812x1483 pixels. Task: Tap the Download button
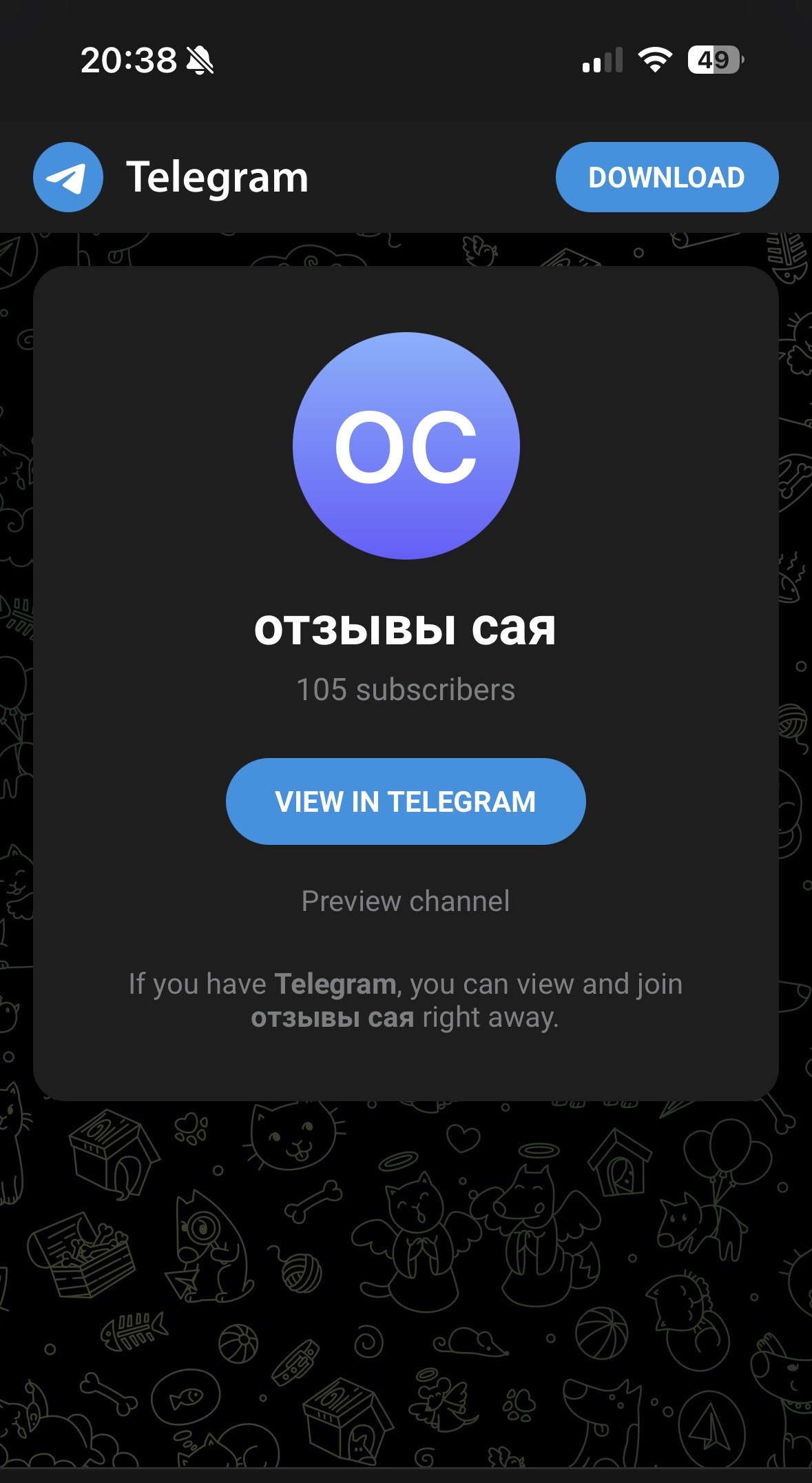pyautogui.click(x=666, y=177)
